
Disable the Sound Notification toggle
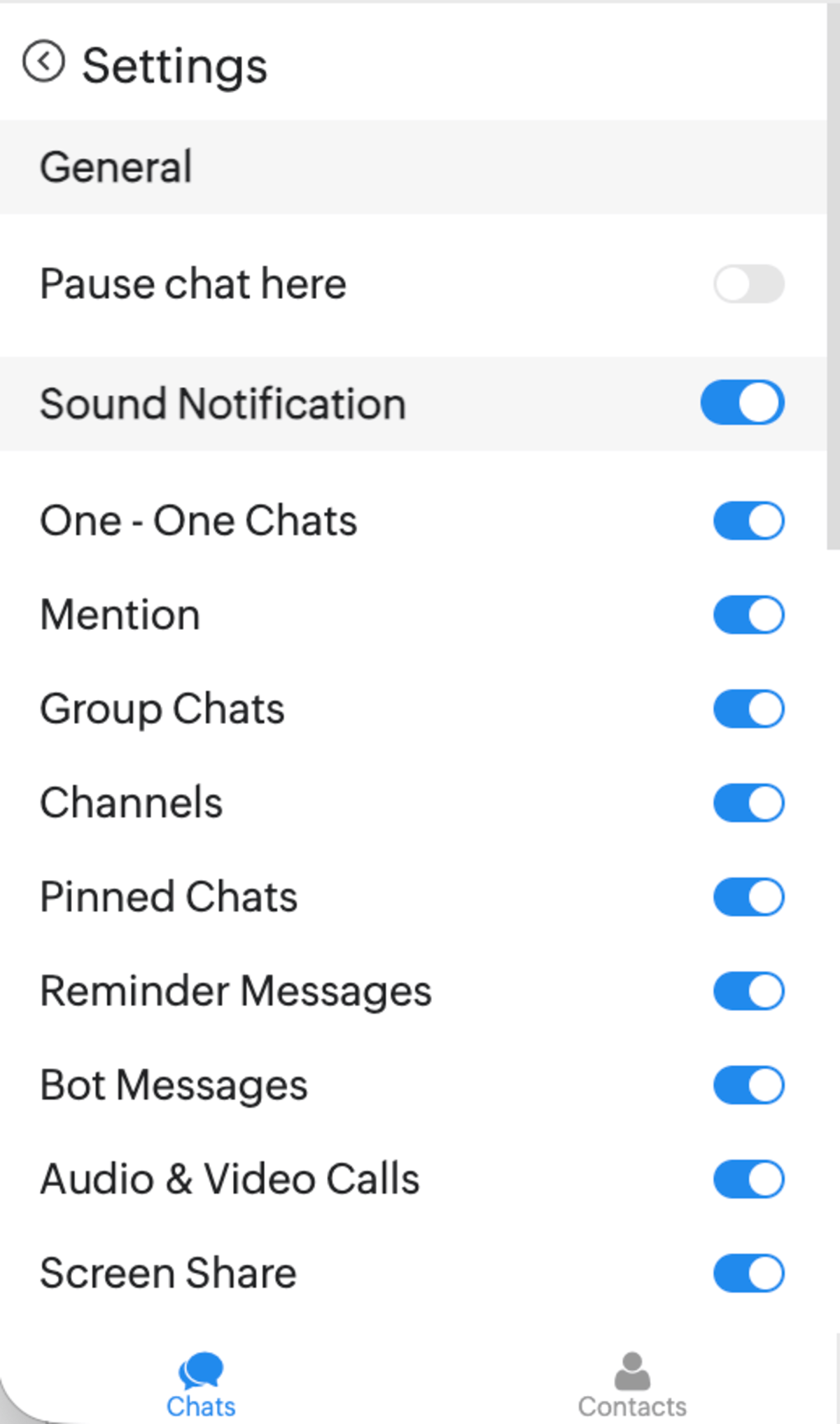(742, 402)
